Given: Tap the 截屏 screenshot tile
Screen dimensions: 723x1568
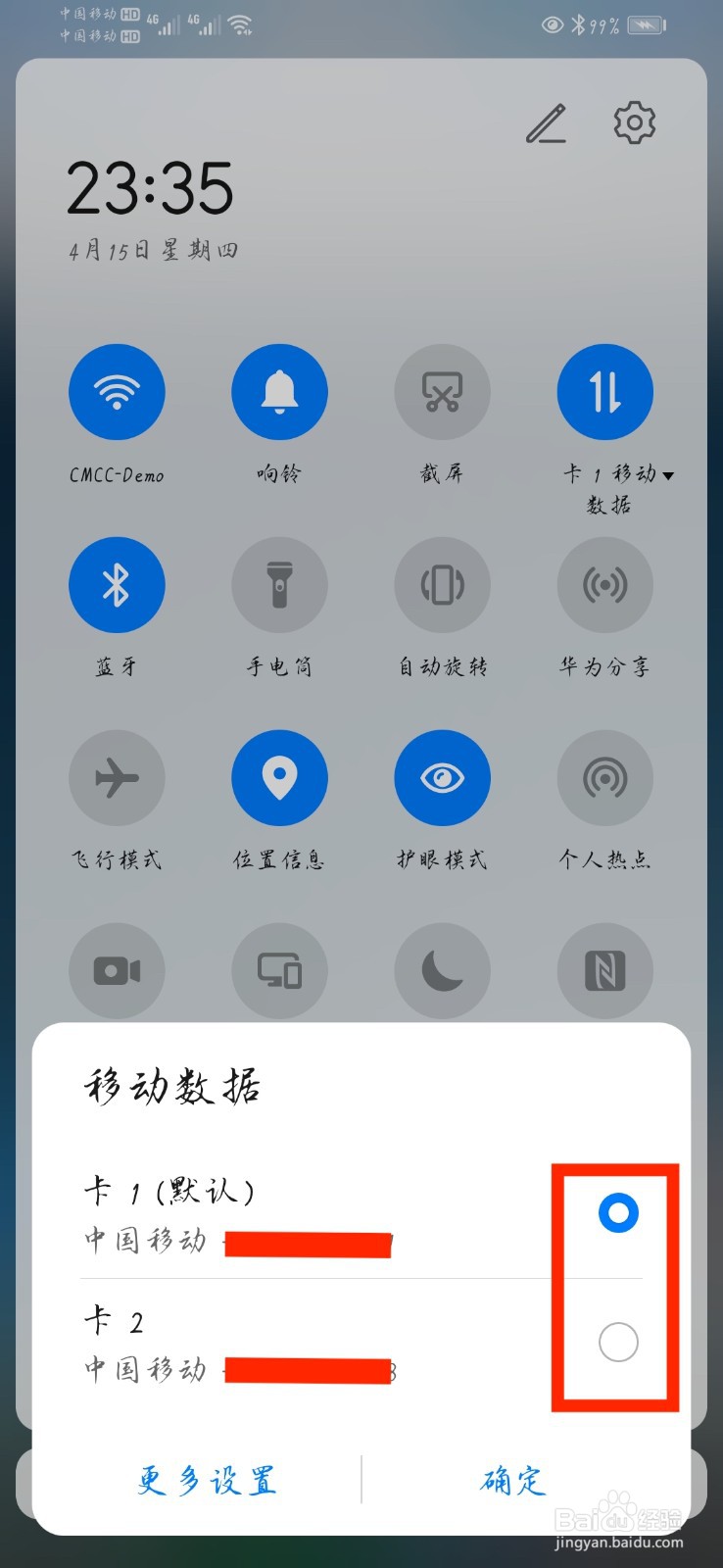Looking at the screenshot, I should (x=442, y=391).
